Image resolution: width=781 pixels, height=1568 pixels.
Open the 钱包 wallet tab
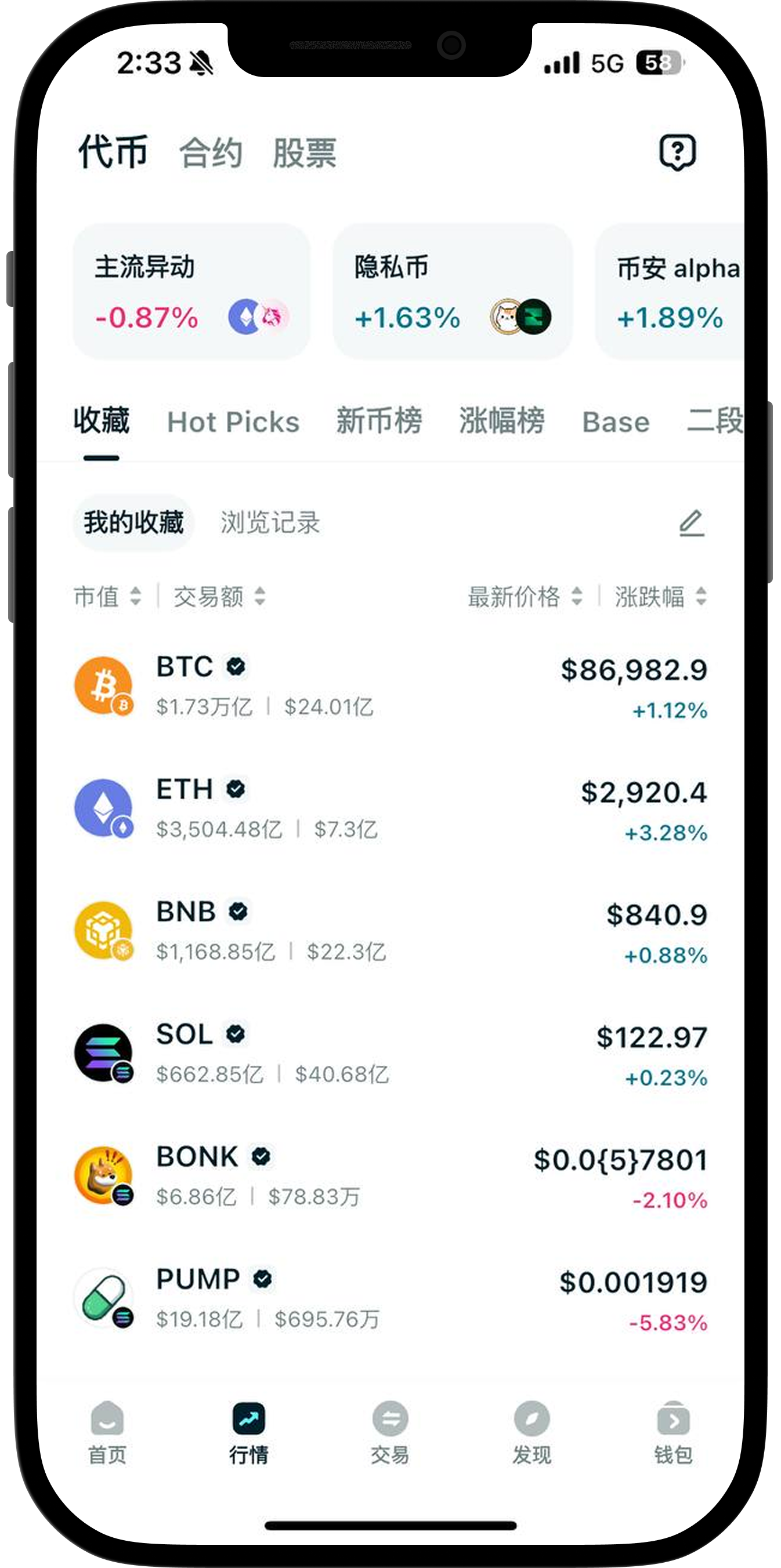[673, 1433]
